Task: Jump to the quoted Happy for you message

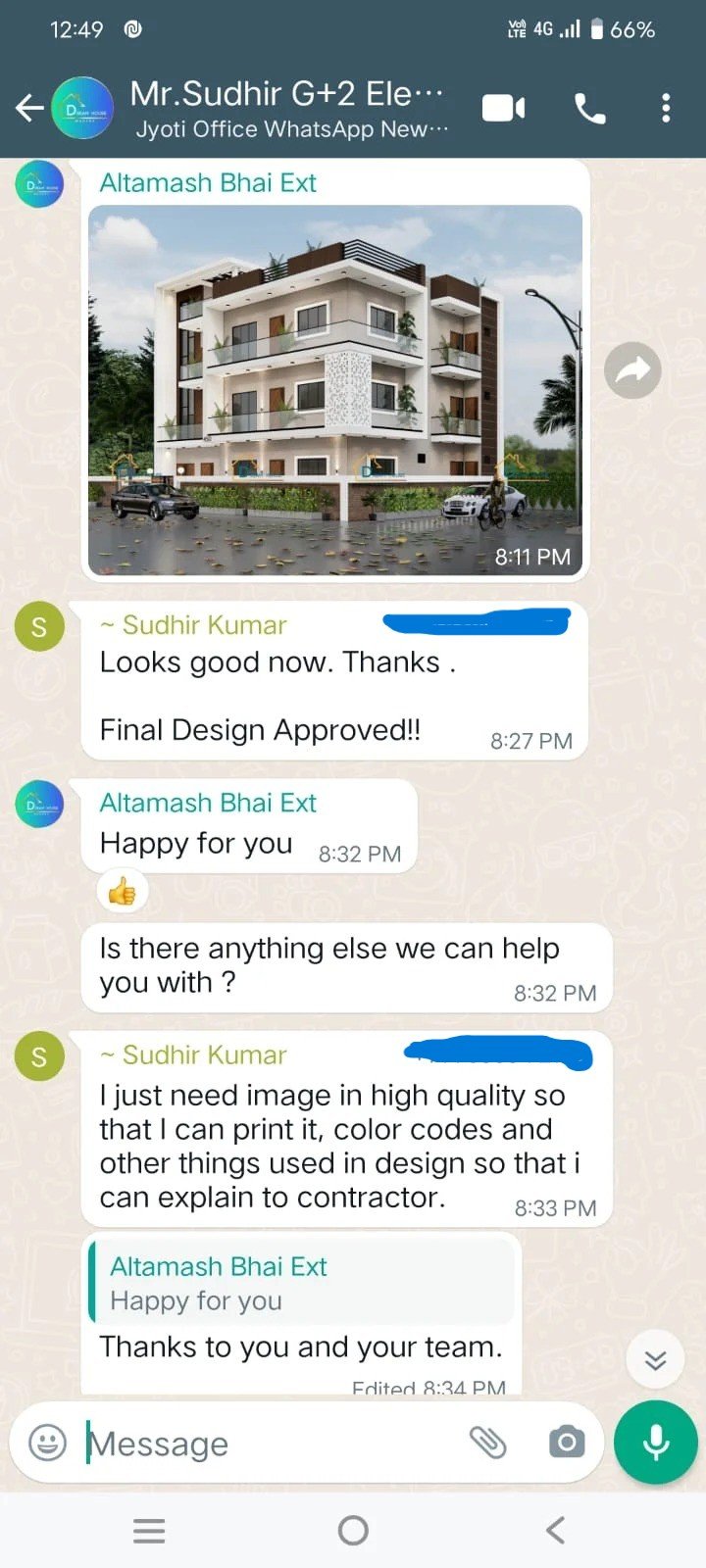Action: [x=302, y=1284]
